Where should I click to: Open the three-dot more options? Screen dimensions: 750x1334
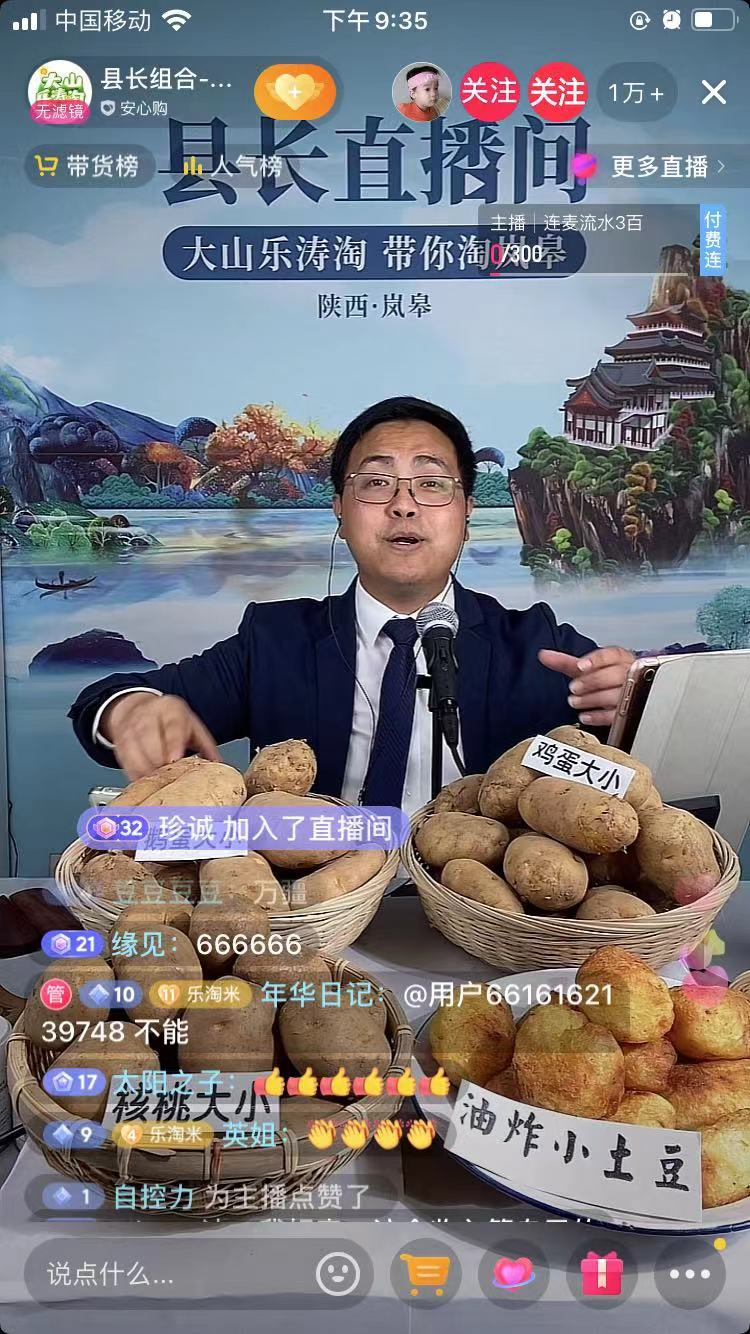tap(690, 1274)
